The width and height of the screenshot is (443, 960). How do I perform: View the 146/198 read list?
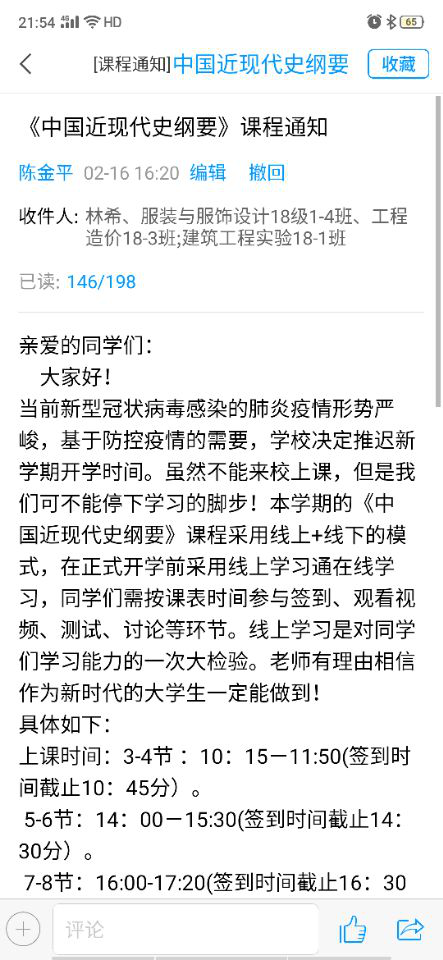coord(102,282)
